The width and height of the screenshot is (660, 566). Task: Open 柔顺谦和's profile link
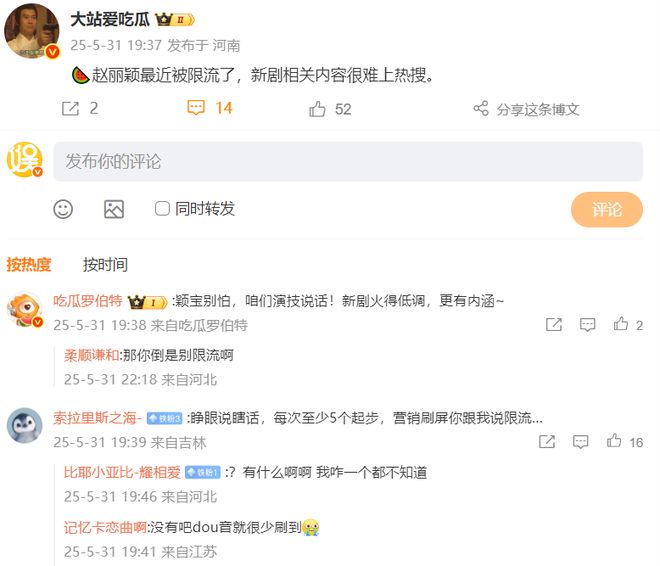(91, 355)
